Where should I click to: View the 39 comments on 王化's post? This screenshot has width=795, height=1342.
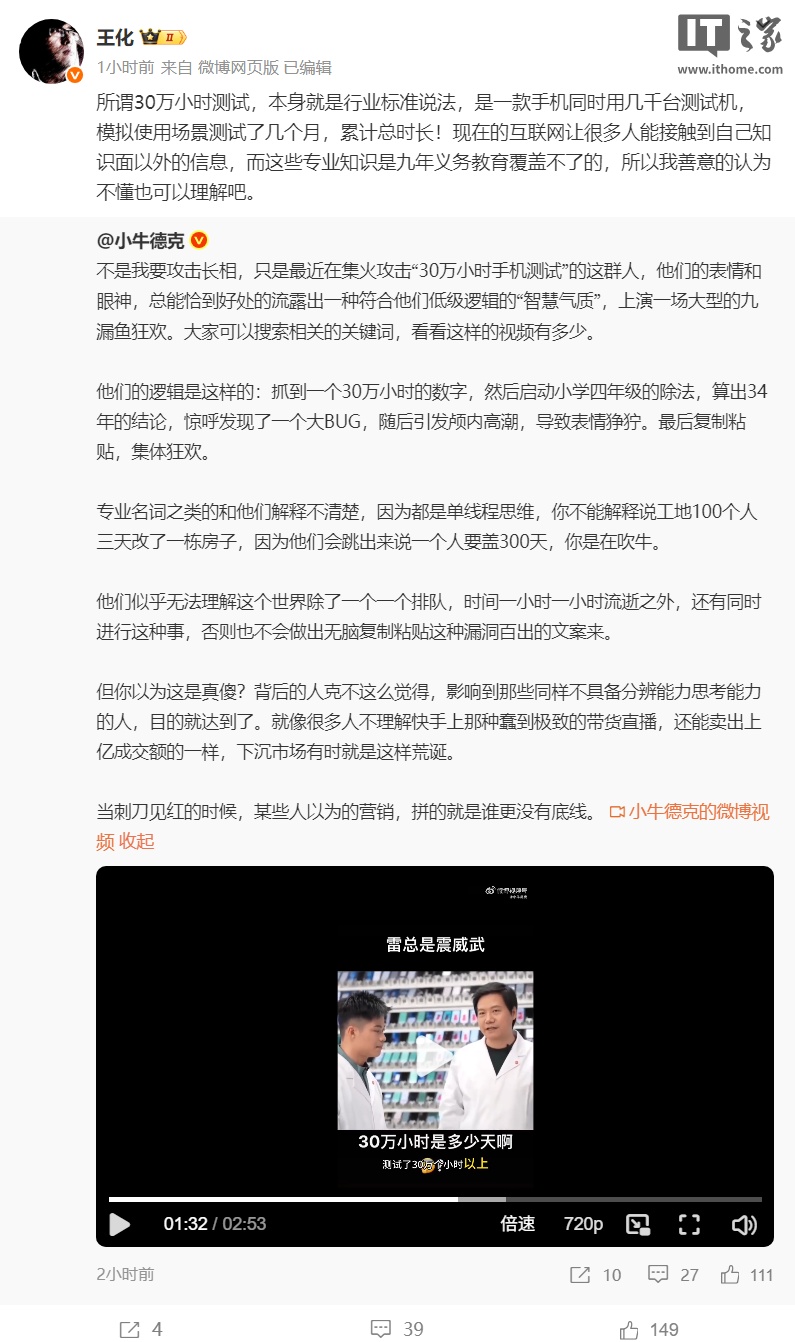point(397,1329)
